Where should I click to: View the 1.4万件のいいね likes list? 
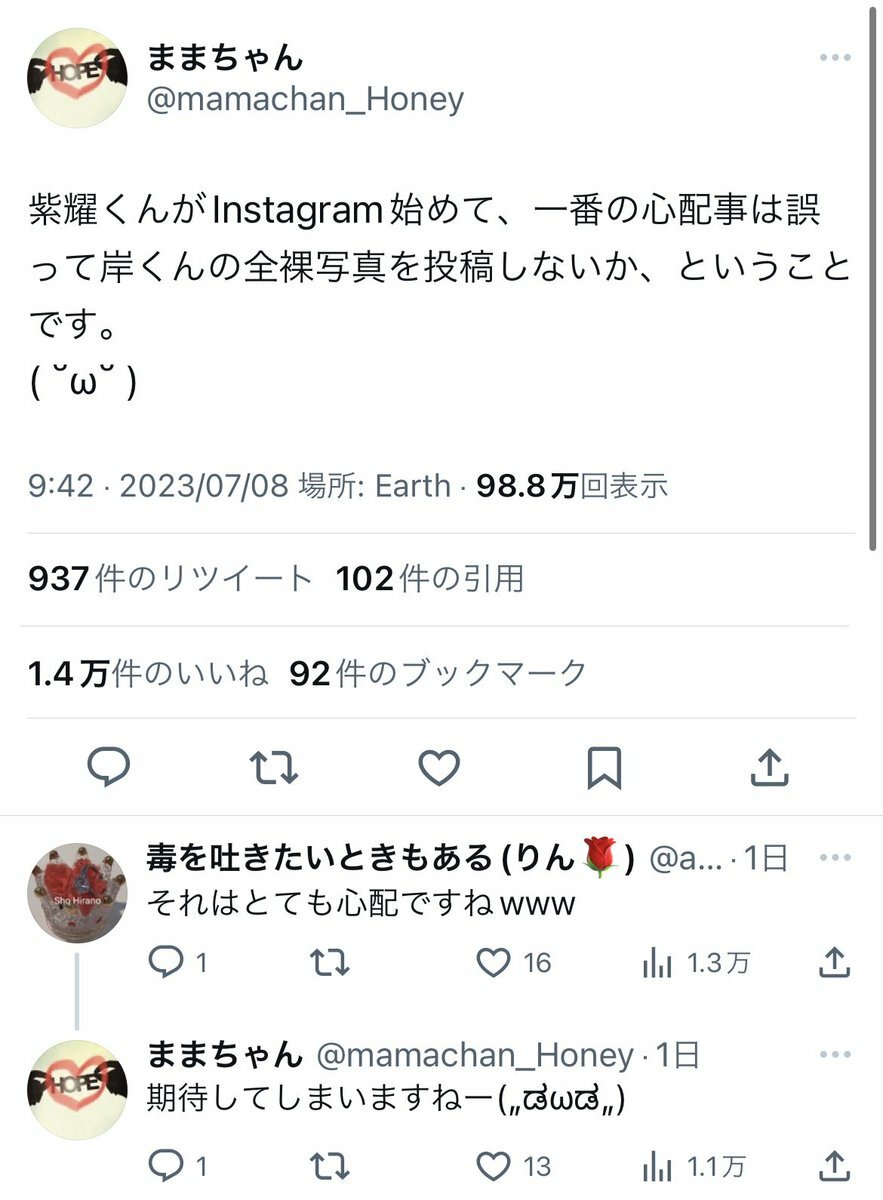(x=148, y=673)
